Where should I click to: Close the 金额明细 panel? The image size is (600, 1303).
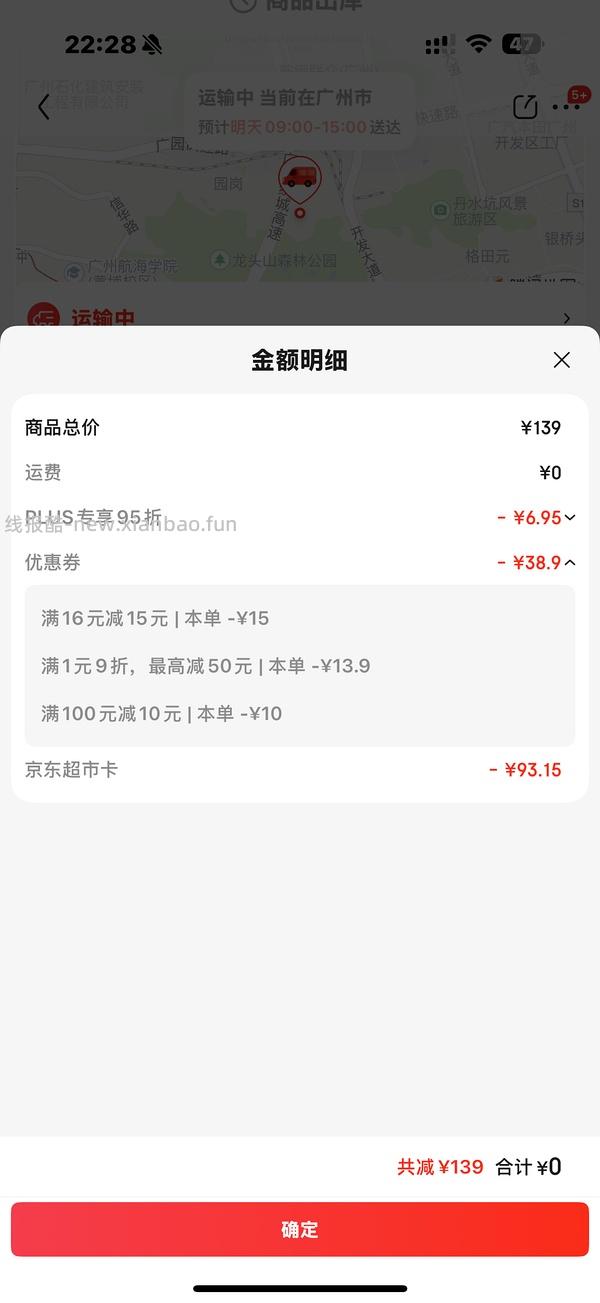click(x=561, y=360)
